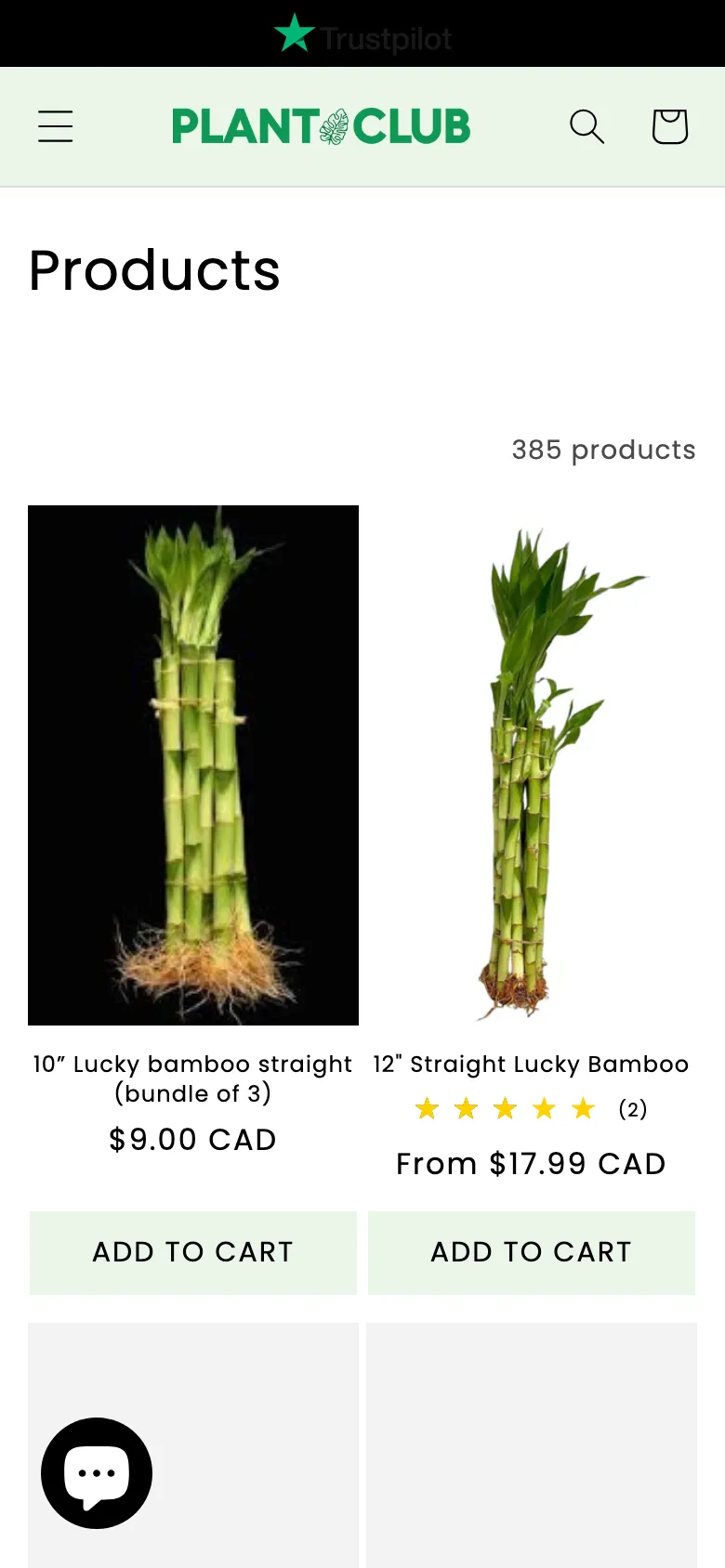This screenshot has width=725, height=1568.
Task: Open the live chat bubble
Action: click(x=97, y=1472)
